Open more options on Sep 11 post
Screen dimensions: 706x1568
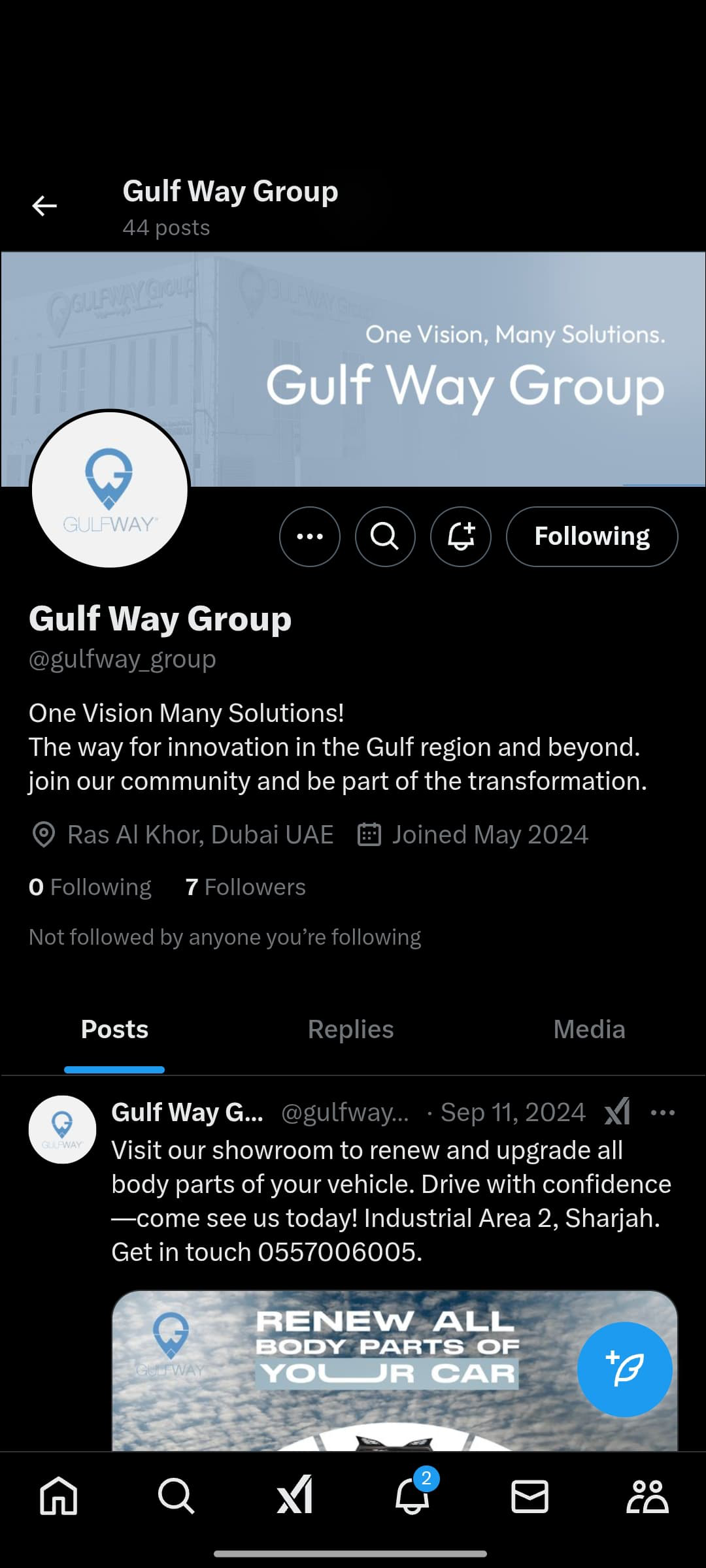(x=663, y=1112)
